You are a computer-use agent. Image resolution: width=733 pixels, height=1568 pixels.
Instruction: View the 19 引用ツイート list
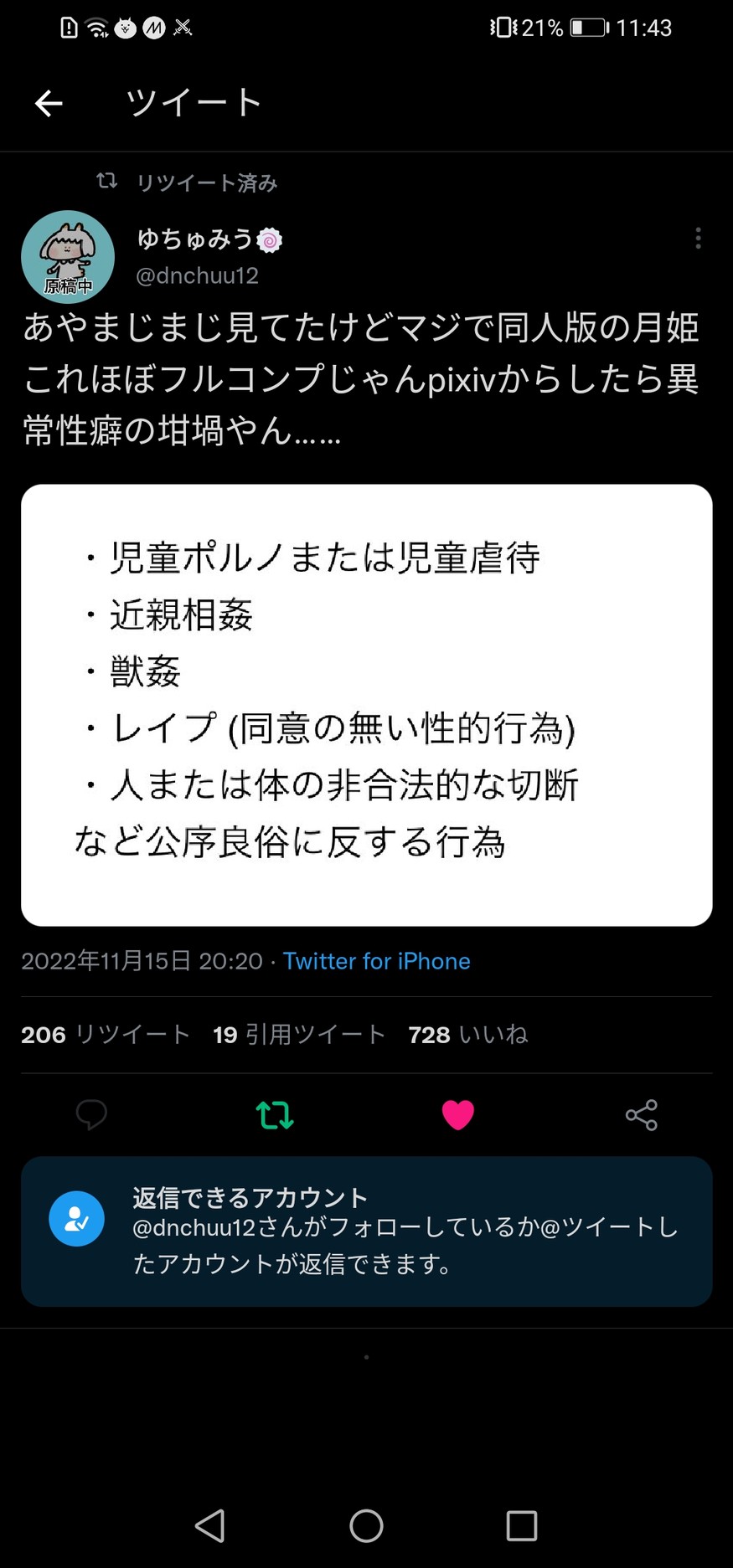(x=299, y=1035)
